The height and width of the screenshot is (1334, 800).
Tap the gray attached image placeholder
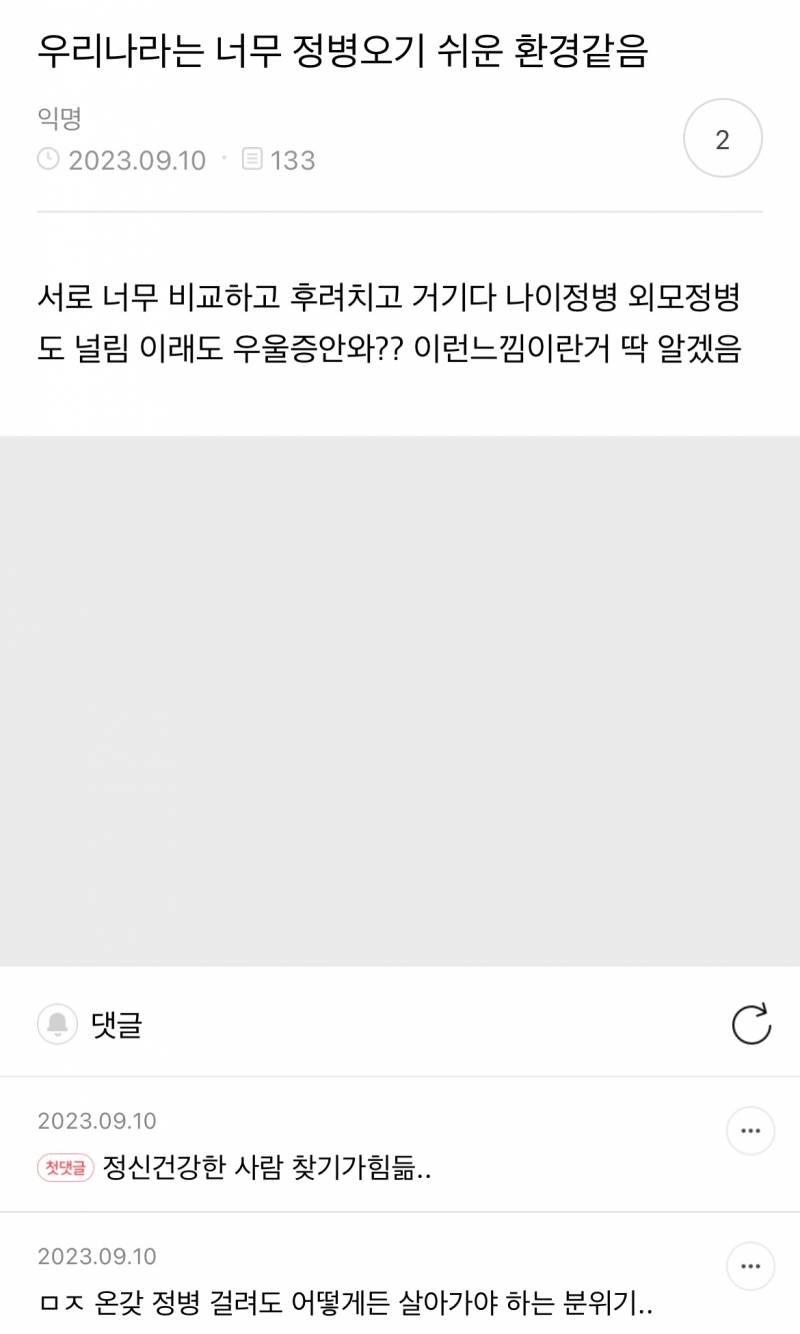tap(400, 700)
